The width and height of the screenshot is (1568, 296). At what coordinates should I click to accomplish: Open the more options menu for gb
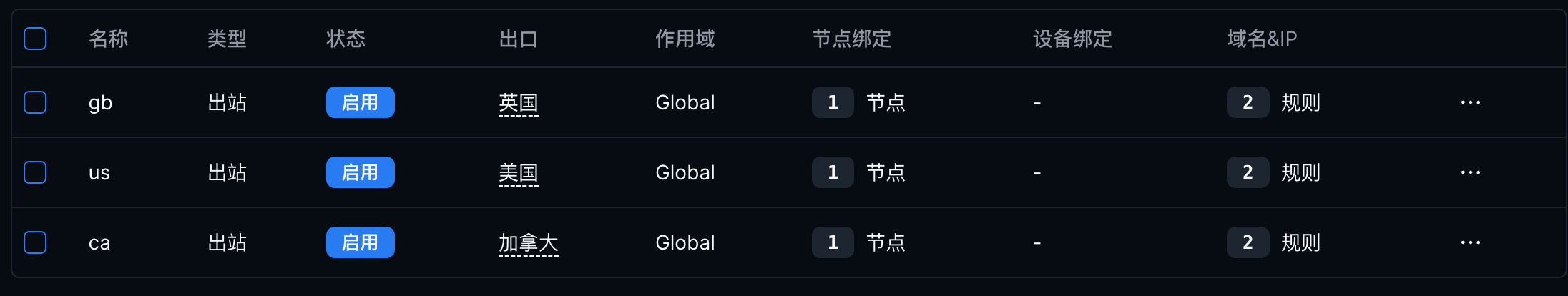point(1470,102)
